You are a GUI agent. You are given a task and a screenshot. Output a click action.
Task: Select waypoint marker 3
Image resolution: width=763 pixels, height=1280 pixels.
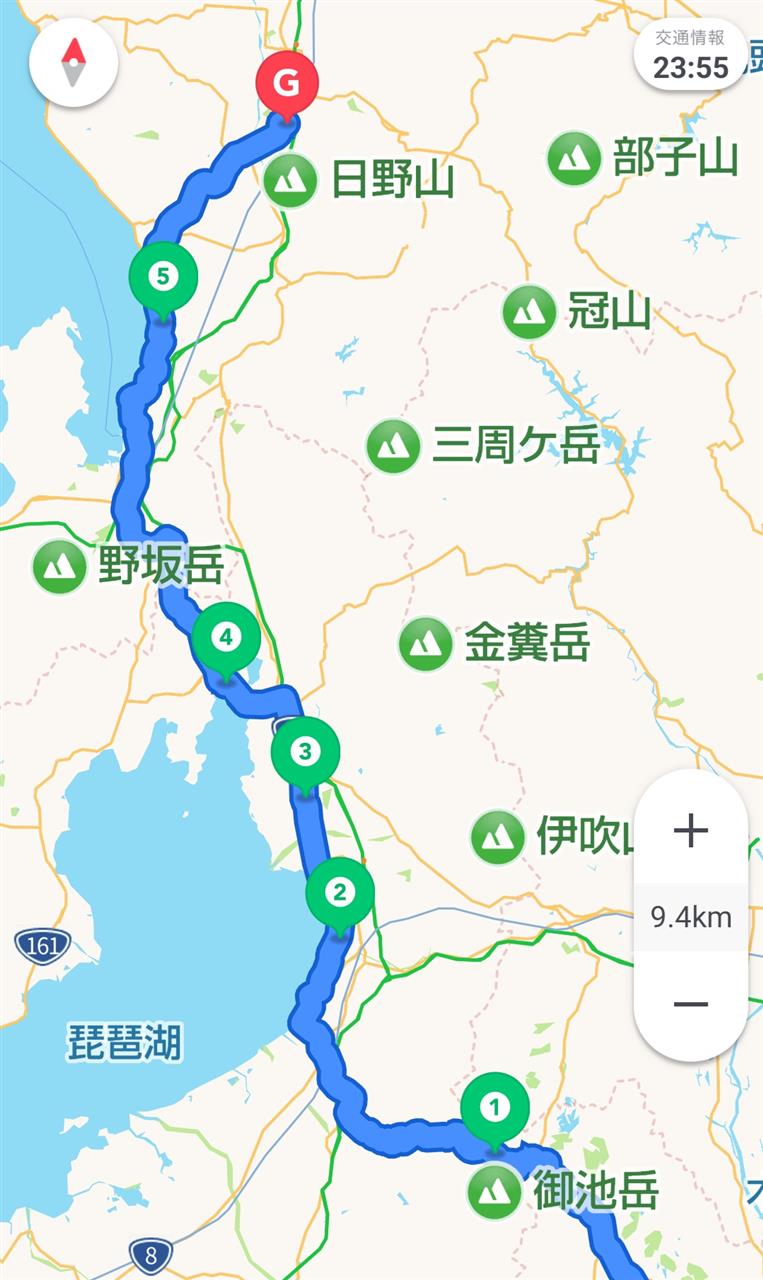pos(305,751)
